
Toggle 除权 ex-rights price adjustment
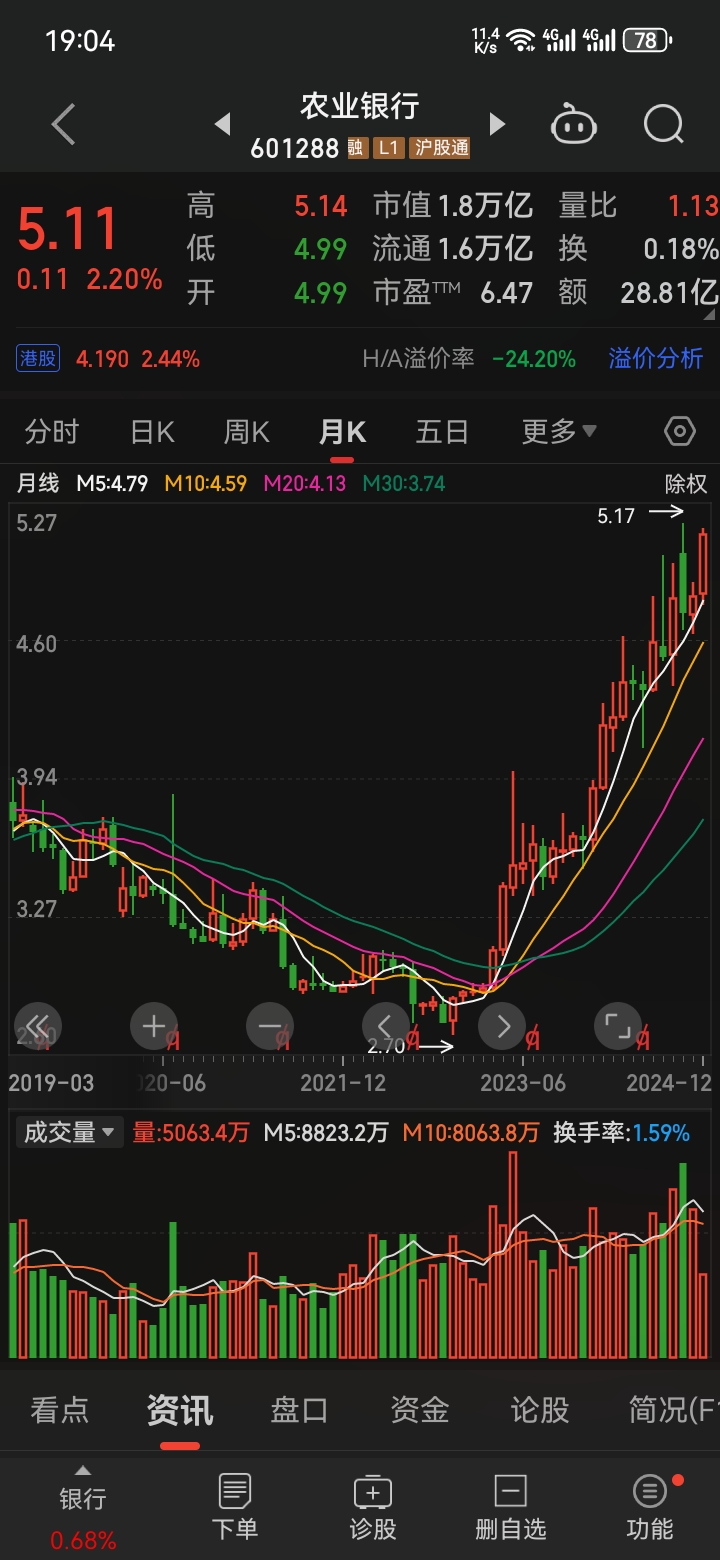pos(688,484)
